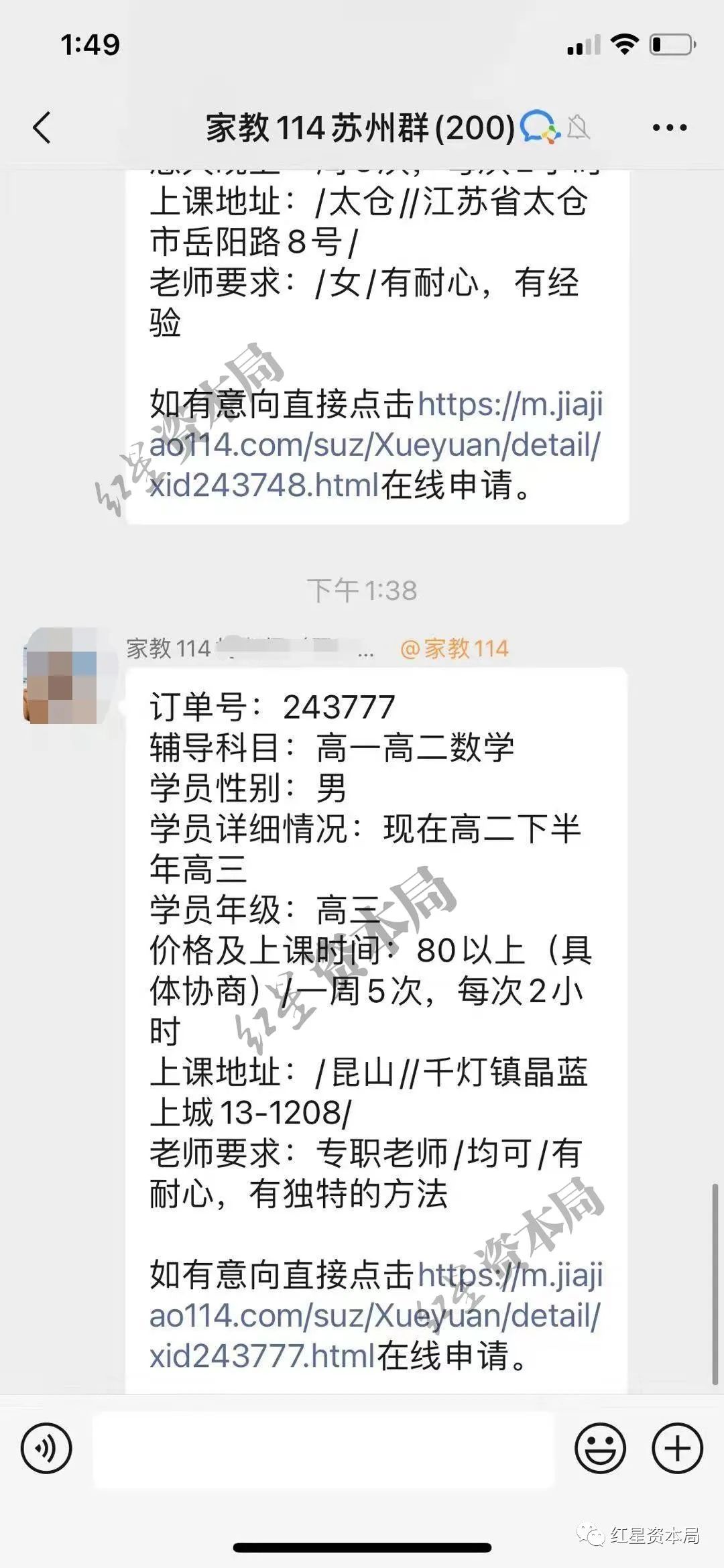Tap the message text input field
Screen dimensions: 724x1568
323,1447
